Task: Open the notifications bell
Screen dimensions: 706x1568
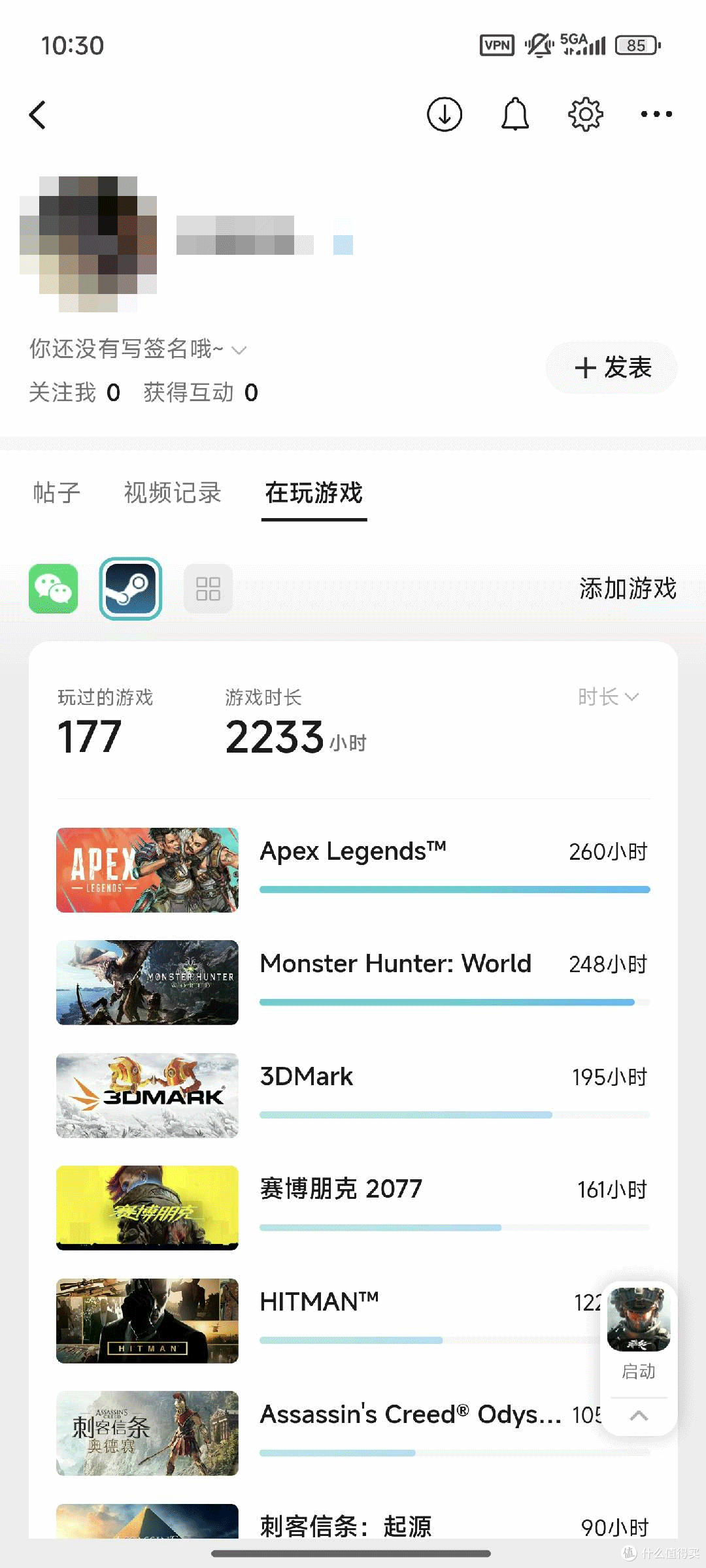Action: [x=515, y=113]
